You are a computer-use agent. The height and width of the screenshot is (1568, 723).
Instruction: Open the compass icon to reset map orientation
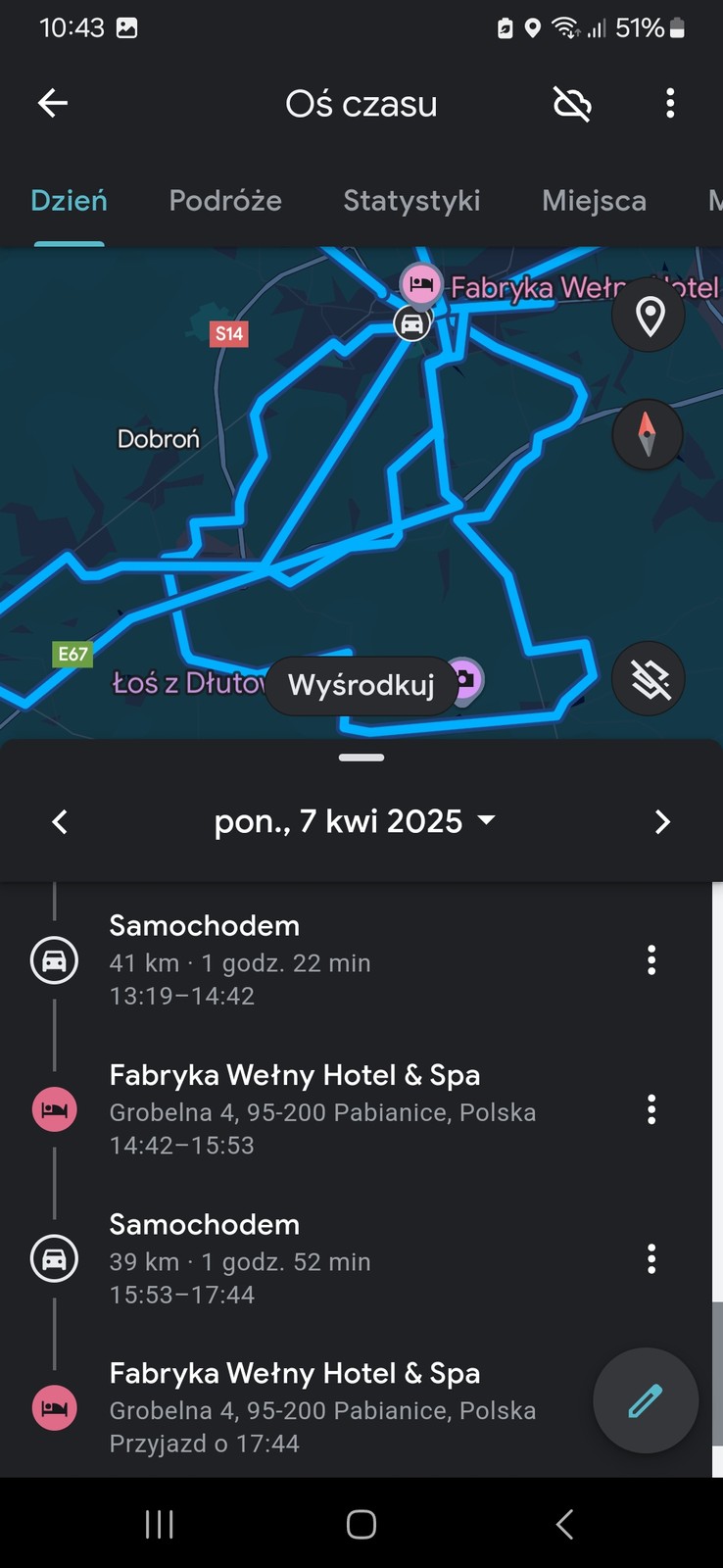(x=648, y=434)
